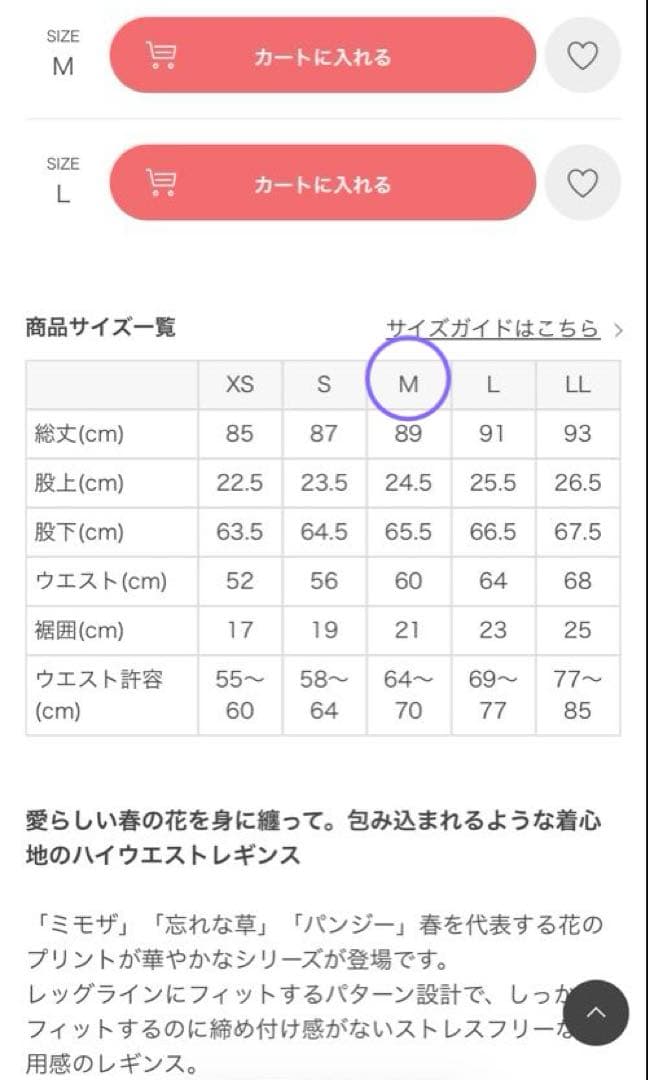Open the サイズガイドはこちら link
Screen dimensions: 648x1080
click(x=493, y=328)
